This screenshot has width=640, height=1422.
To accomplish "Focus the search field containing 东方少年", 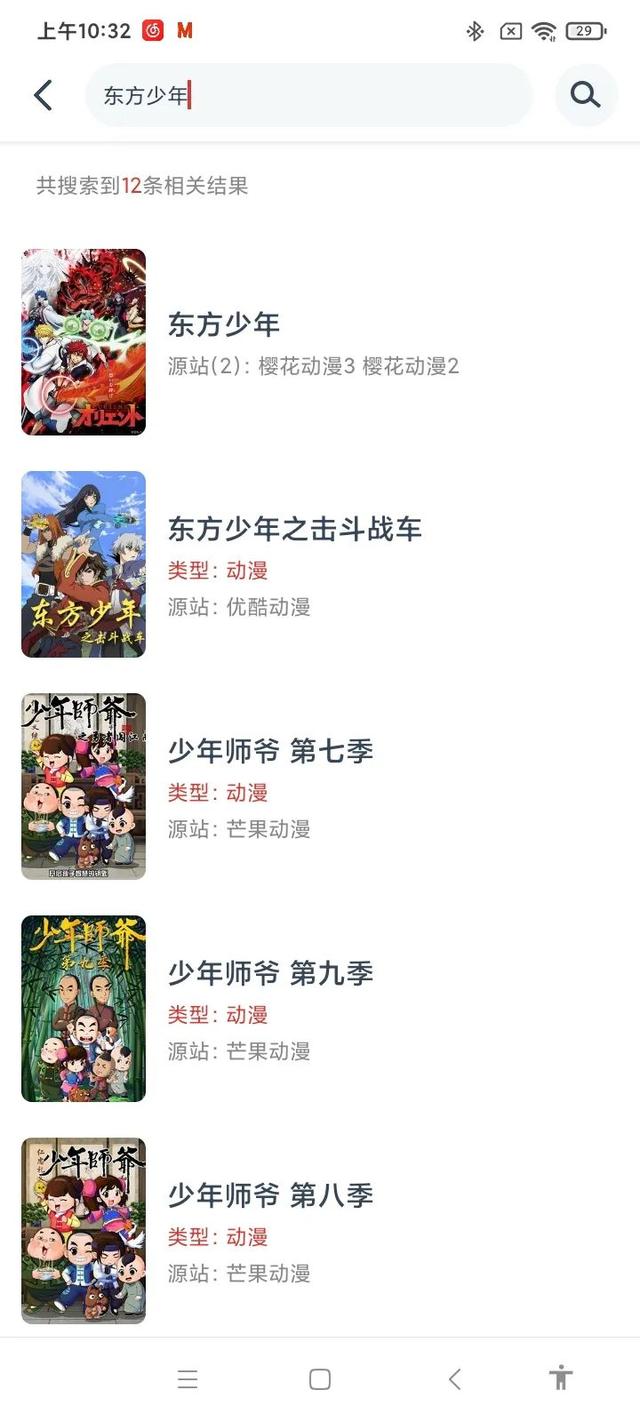I will [x=308, y=95].
